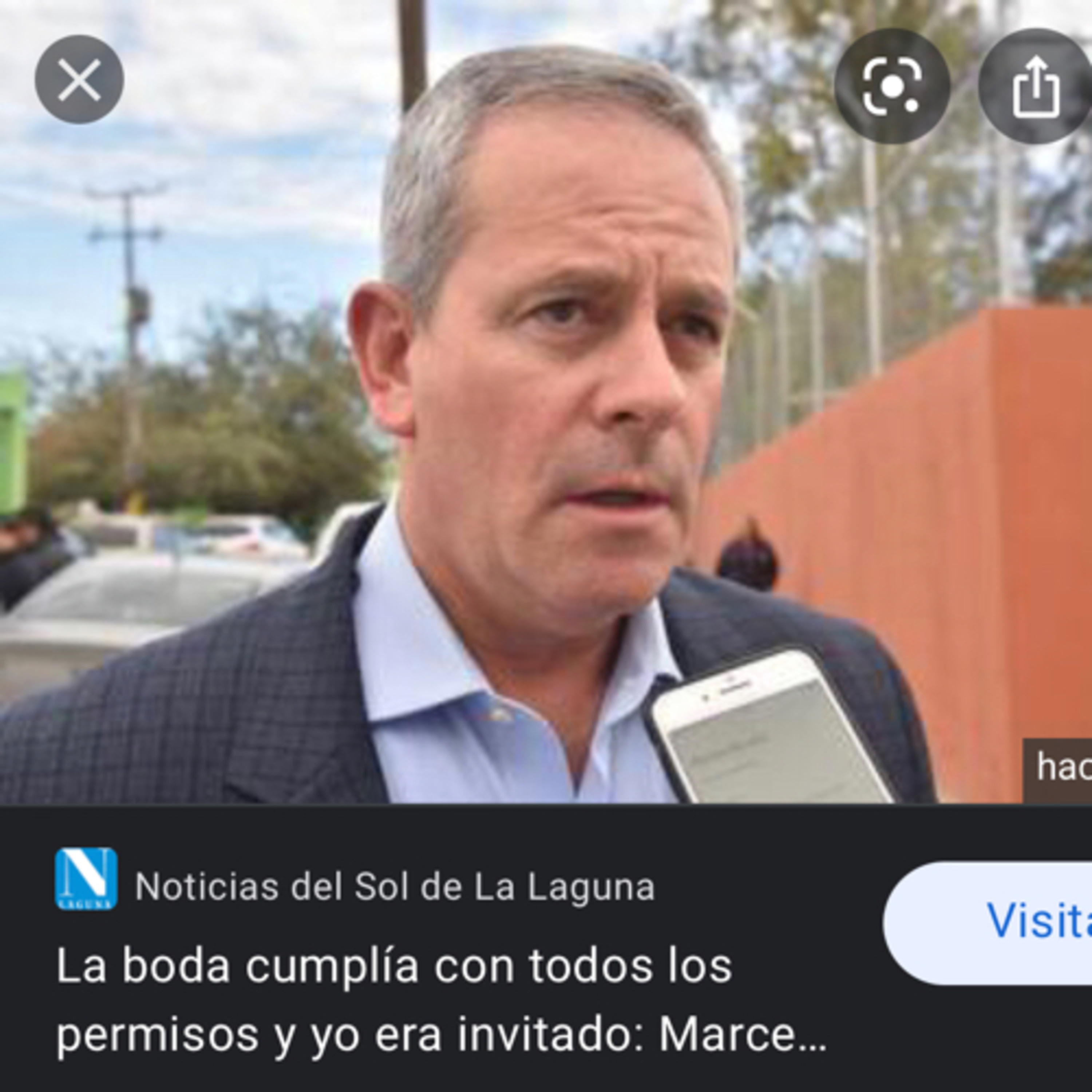
Task: Search this image with Google Lens
Action: tap(892, 87)
